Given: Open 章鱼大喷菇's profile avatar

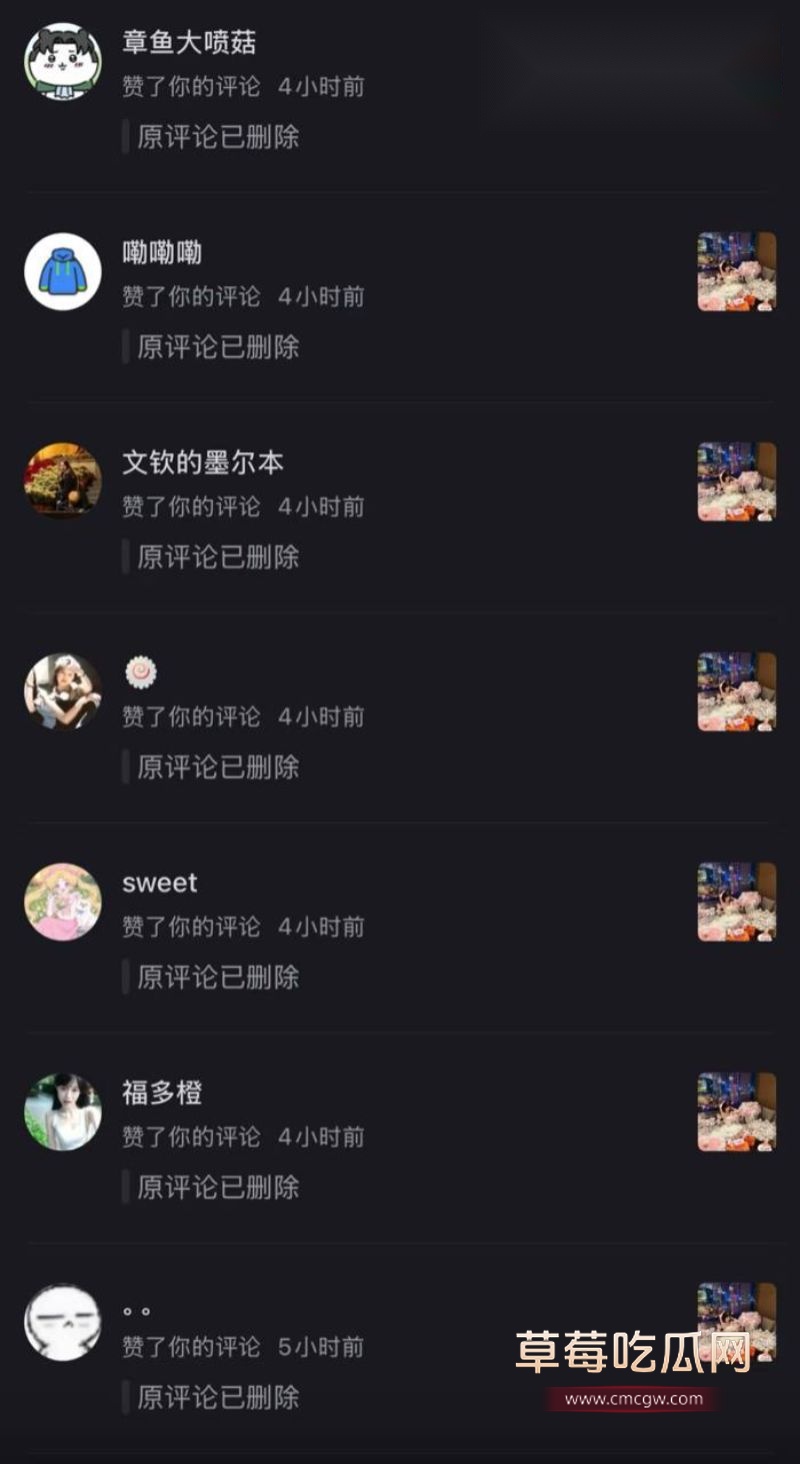Looking at the screenshot, I should (62, 62).
